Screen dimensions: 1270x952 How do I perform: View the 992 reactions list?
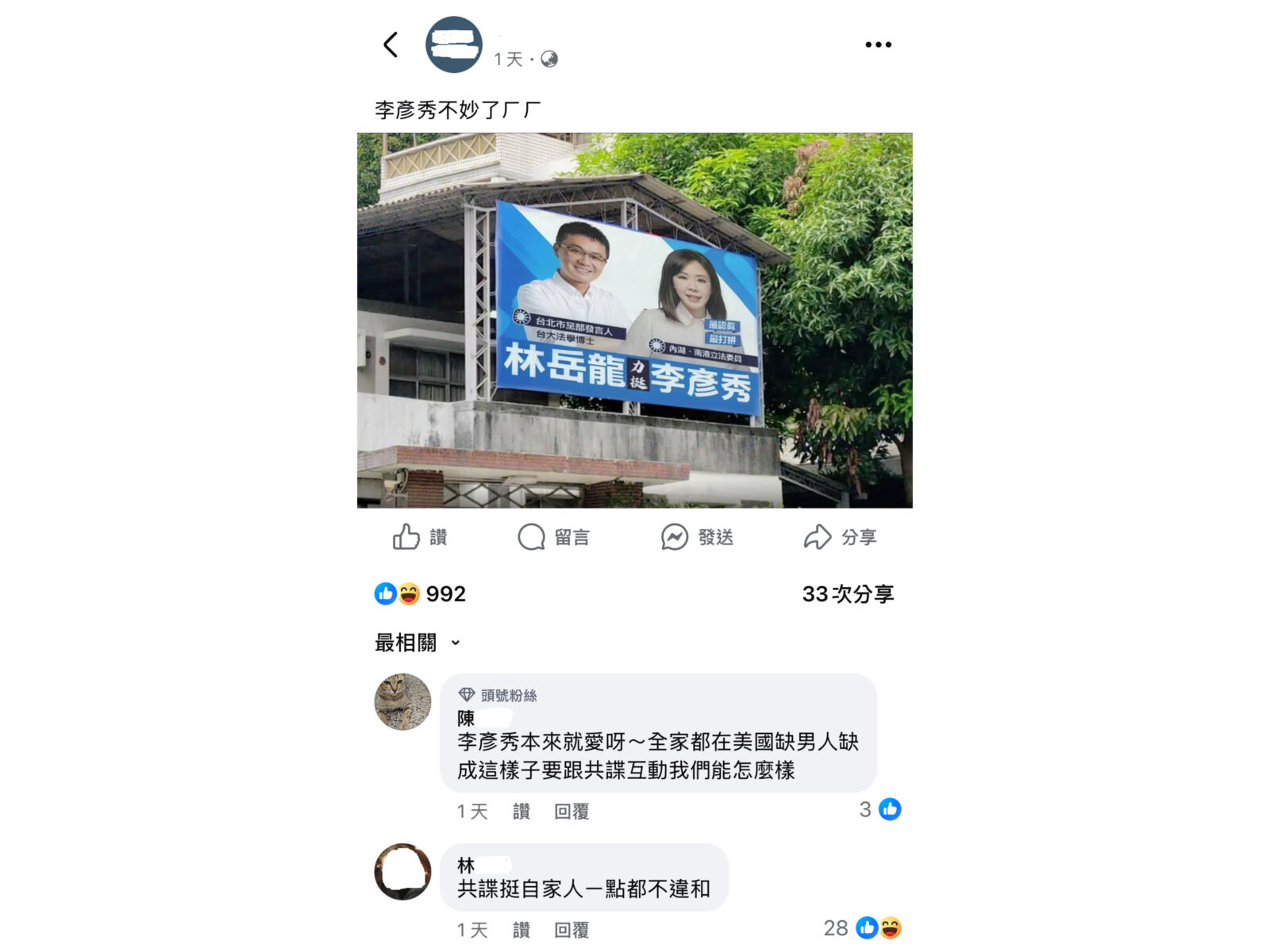421,593
